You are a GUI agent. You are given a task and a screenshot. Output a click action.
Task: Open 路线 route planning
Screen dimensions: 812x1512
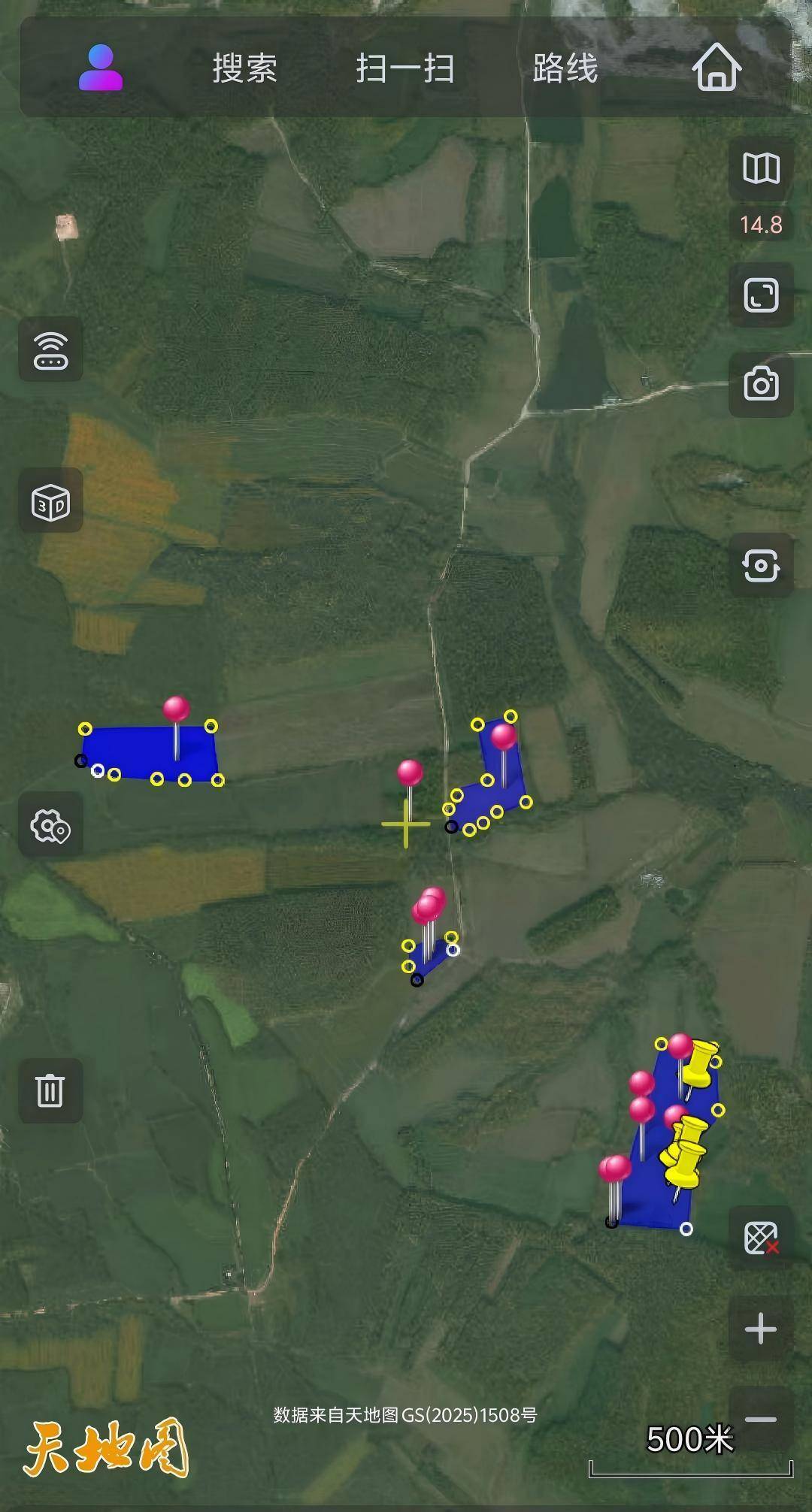tap(565, 68)
